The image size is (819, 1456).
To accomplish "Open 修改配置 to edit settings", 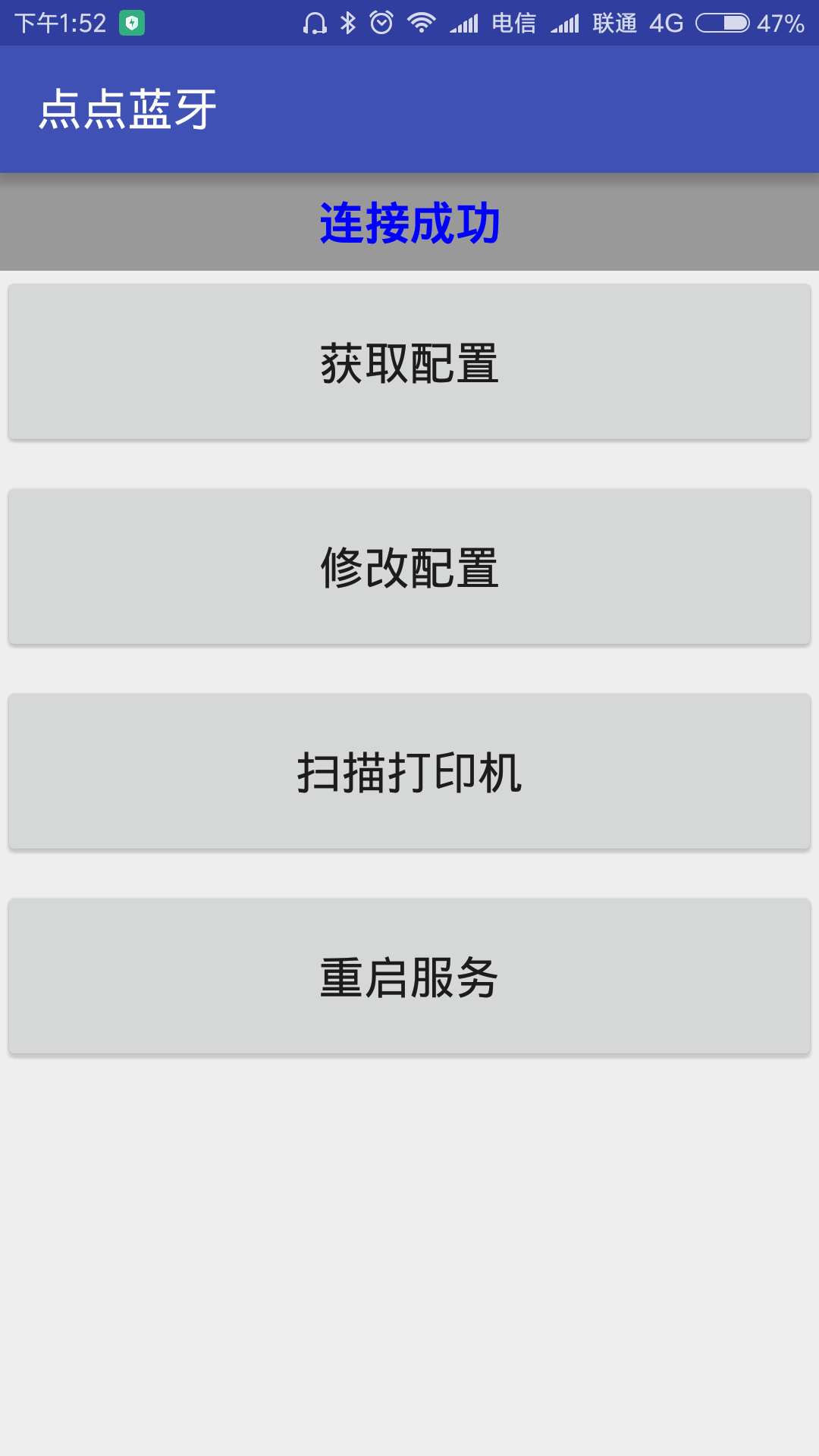I will point(409,567).
